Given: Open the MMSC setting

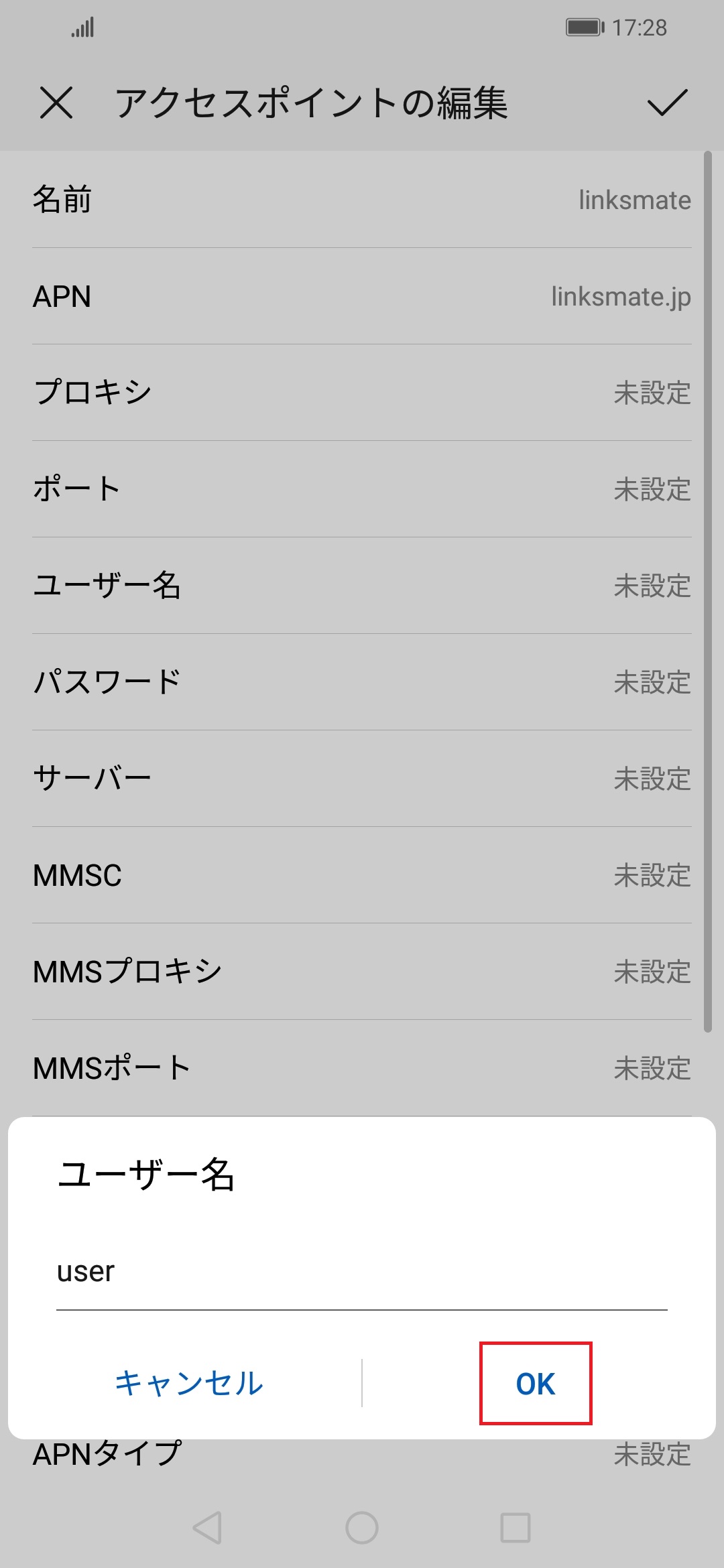Looking at the screenshot, I should [x=362, y=874].
